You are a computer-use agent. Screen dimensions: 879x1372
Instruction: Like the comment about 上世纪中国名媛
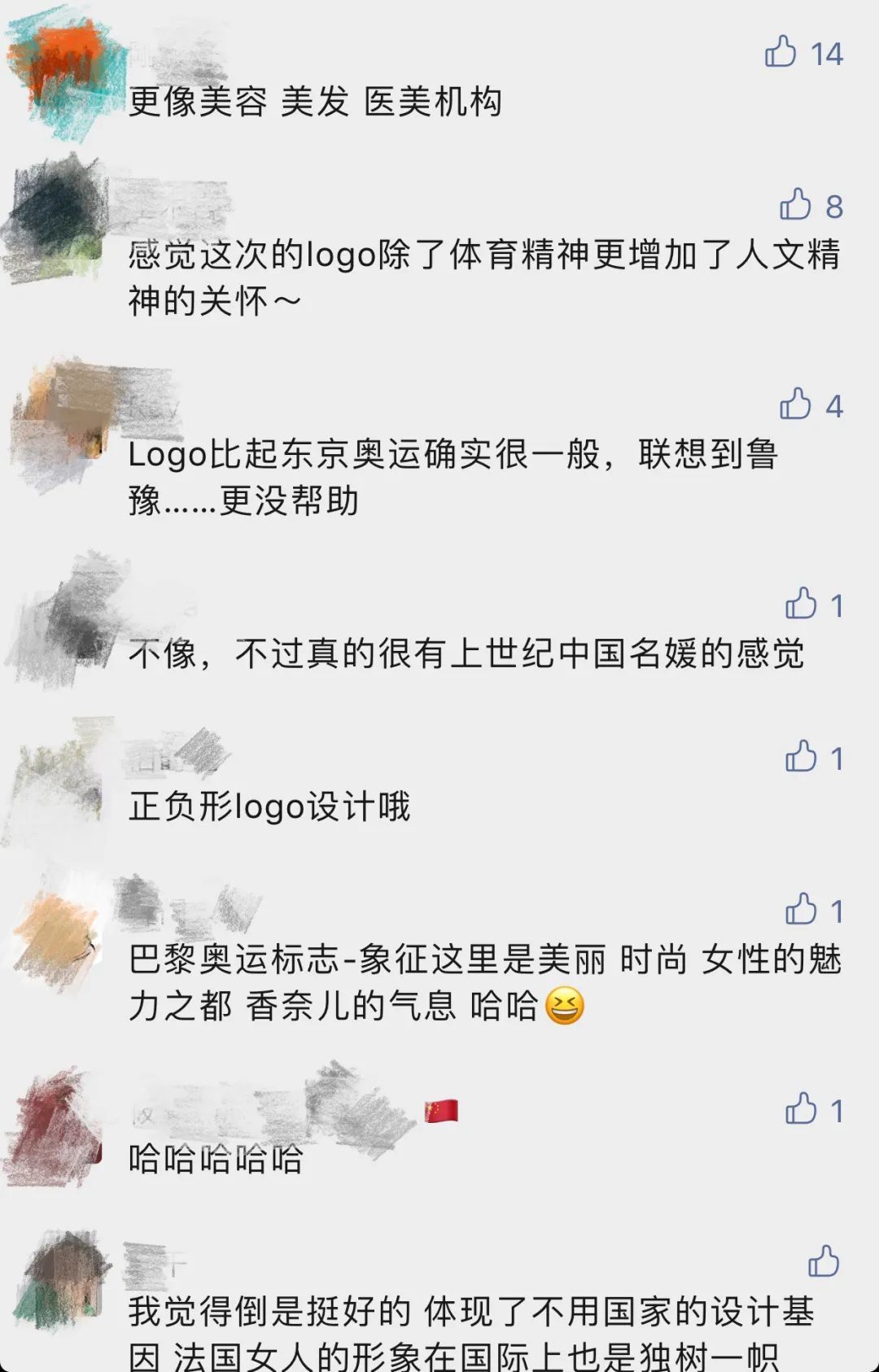tap(801, 604)
